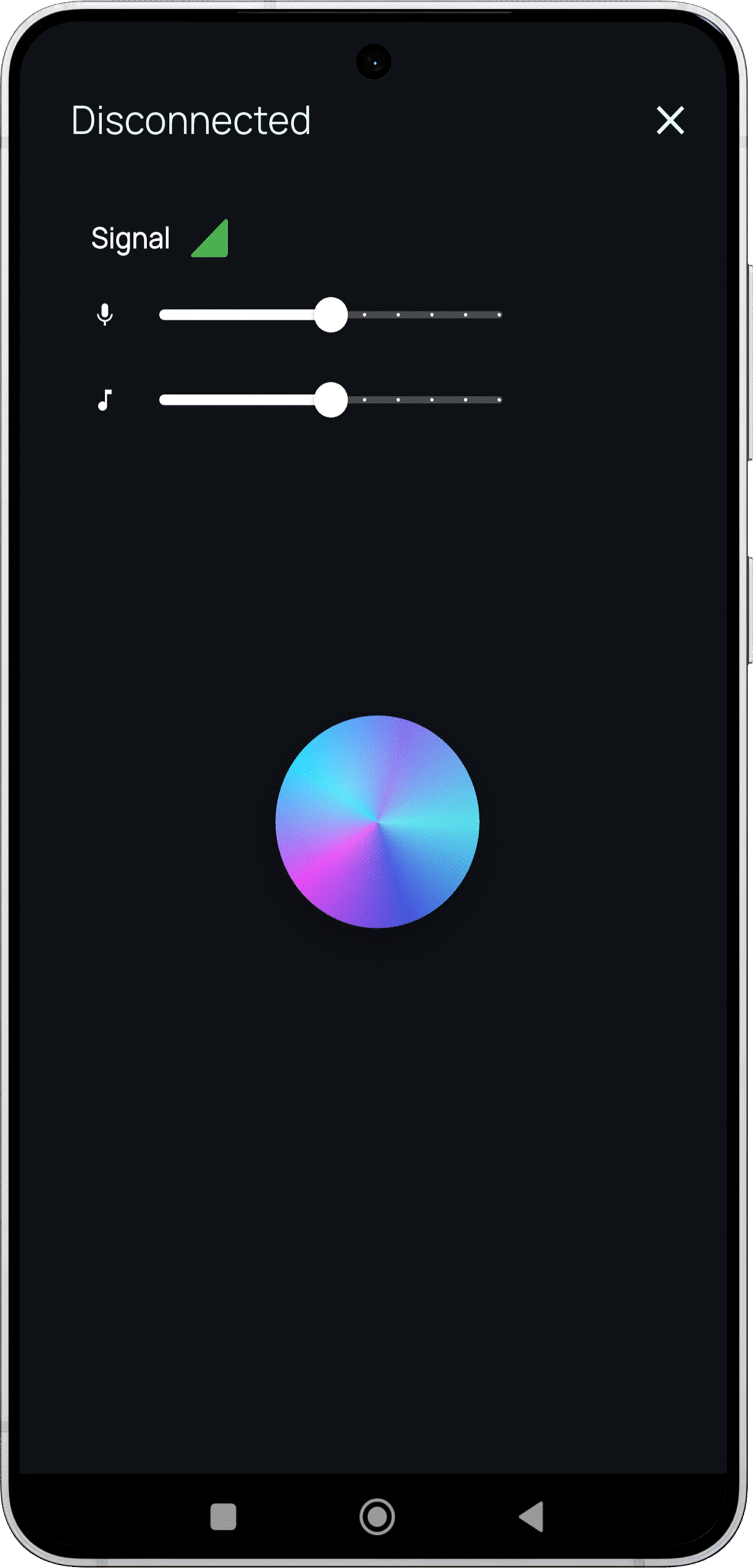
Task: Open the recent apps view
Action: pos(223,1516)
